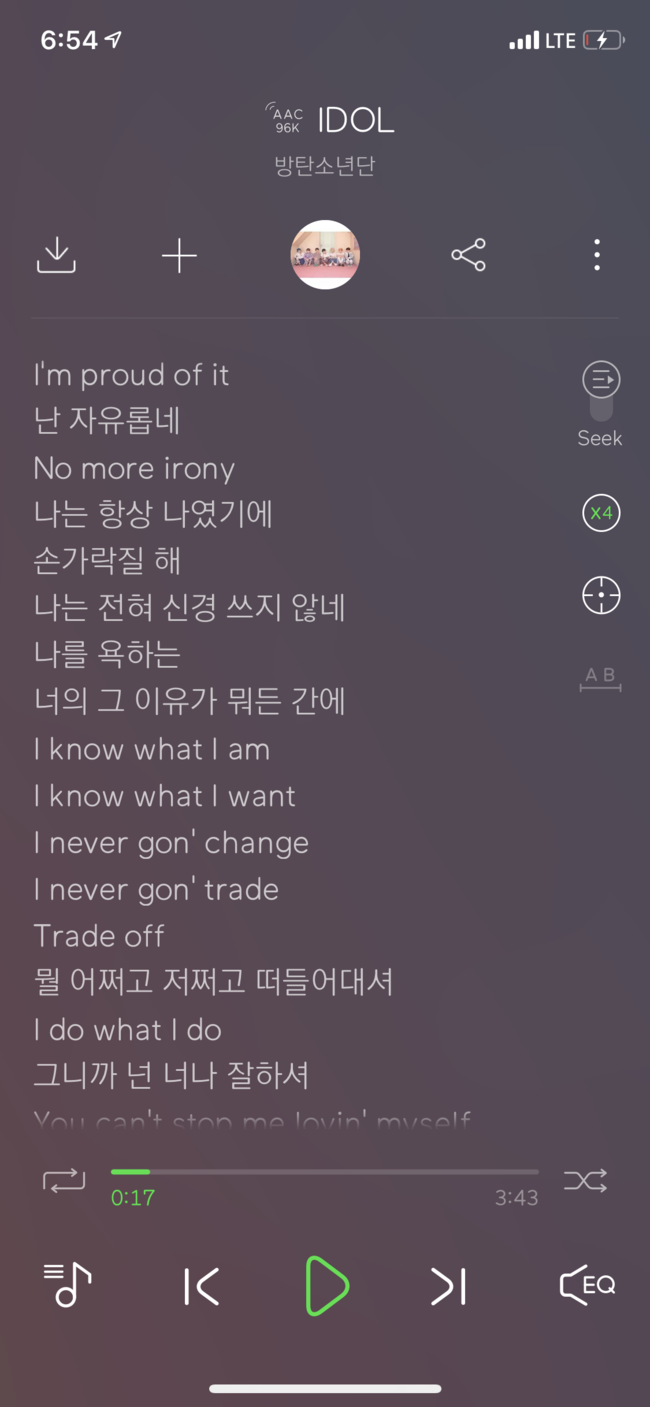Change lyrics size with X4 button
Viewport: 650px width, 1407px height.
601,514
